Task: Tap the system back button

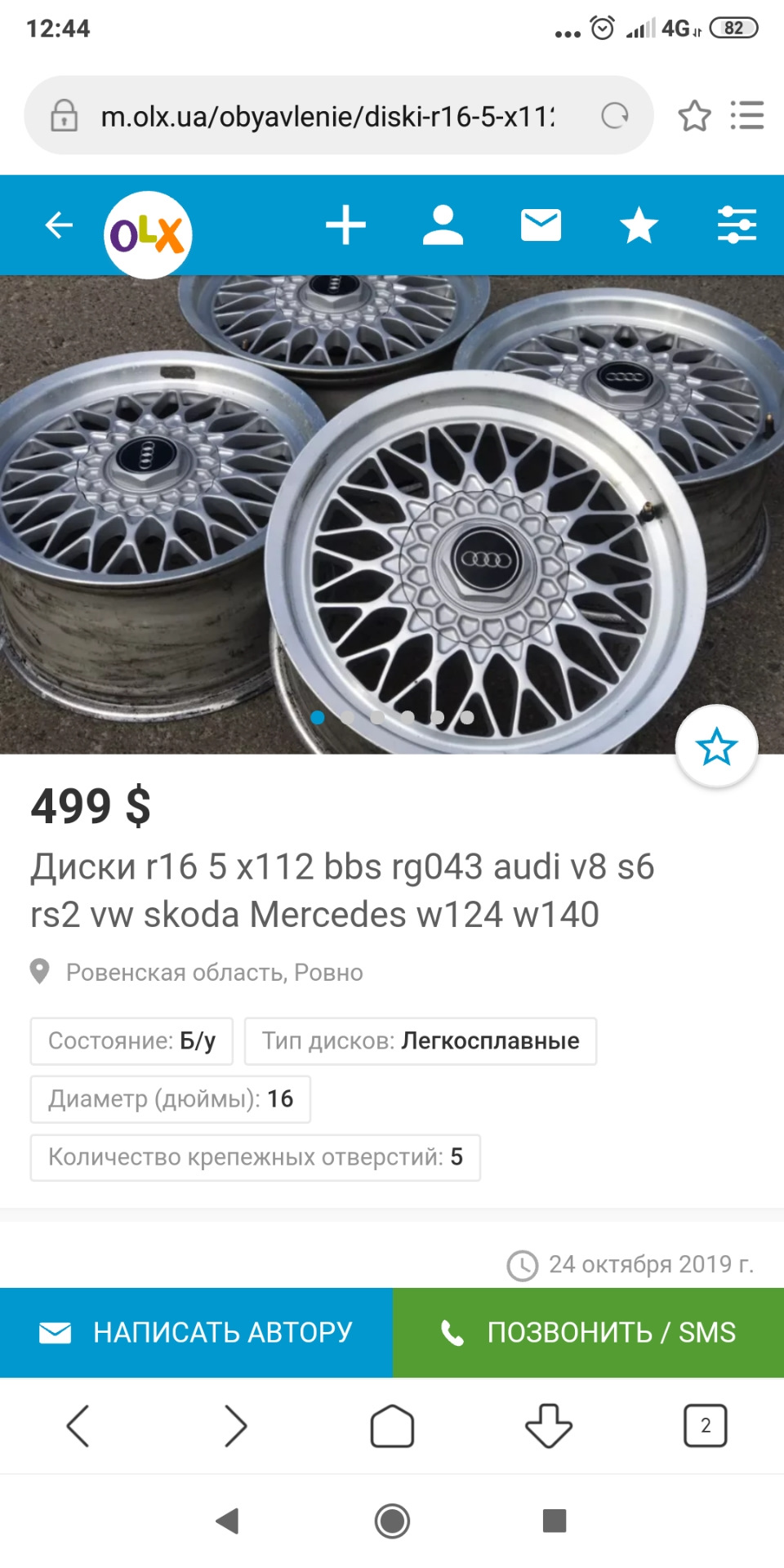Action: (227, 1521)
